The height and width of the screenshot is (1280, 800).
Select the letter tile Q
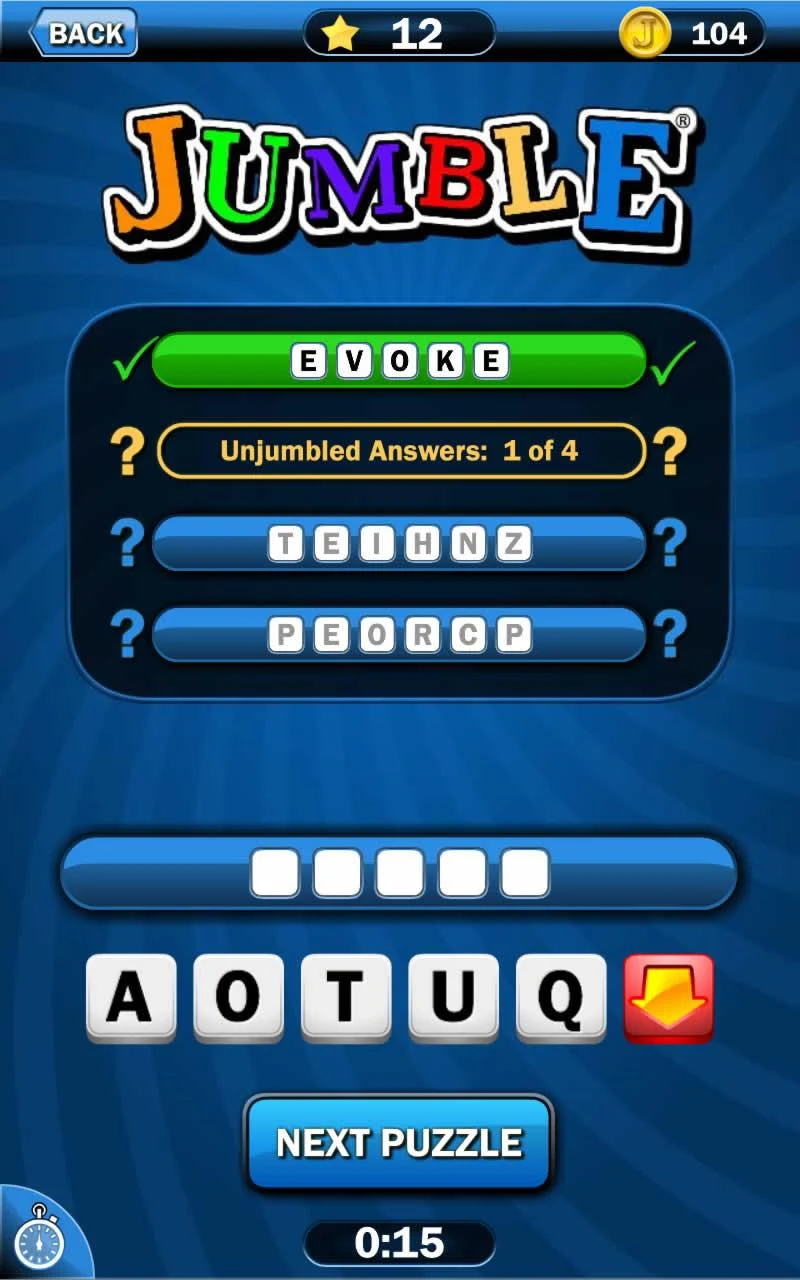561,998
